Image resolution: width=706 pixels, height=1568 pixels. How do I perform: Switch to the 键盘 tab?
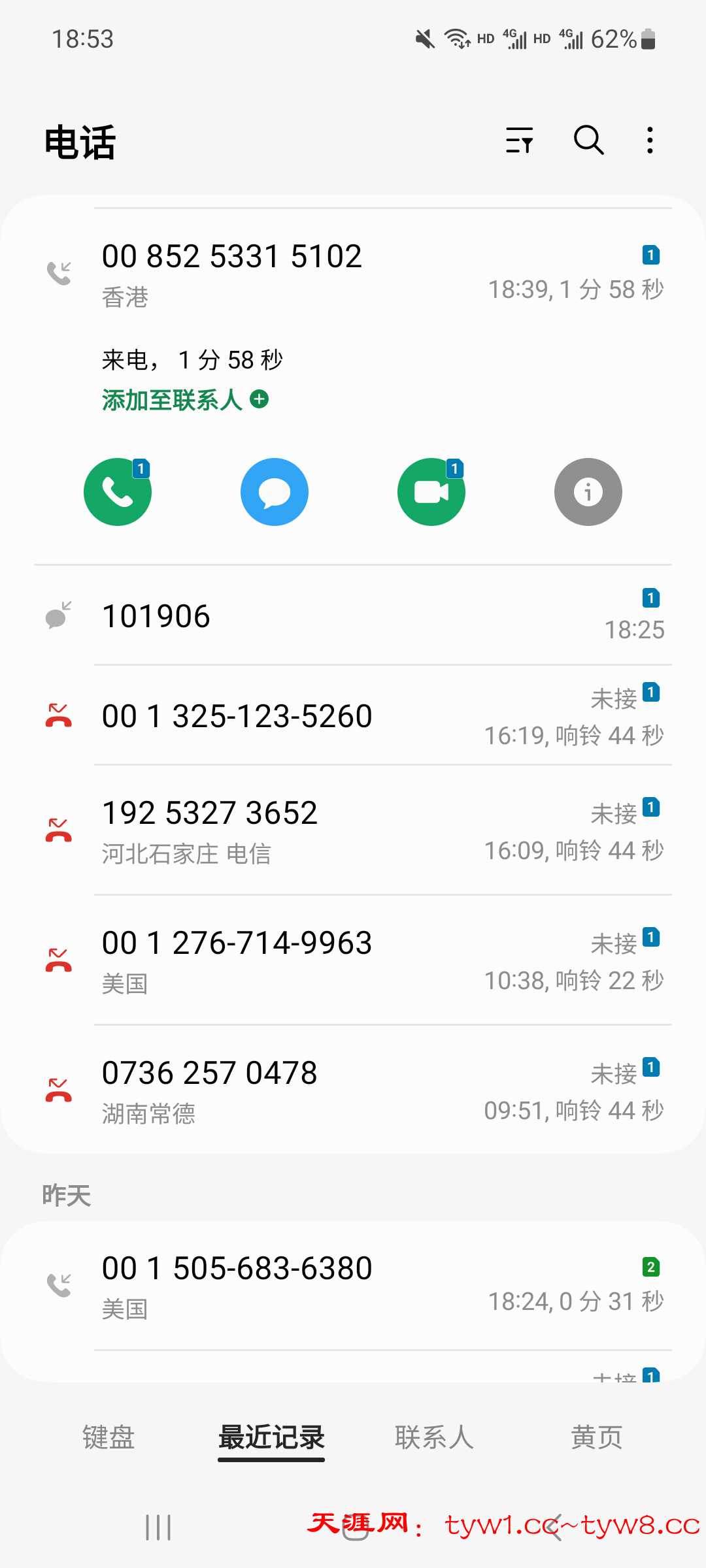(x=109, y=1437)
